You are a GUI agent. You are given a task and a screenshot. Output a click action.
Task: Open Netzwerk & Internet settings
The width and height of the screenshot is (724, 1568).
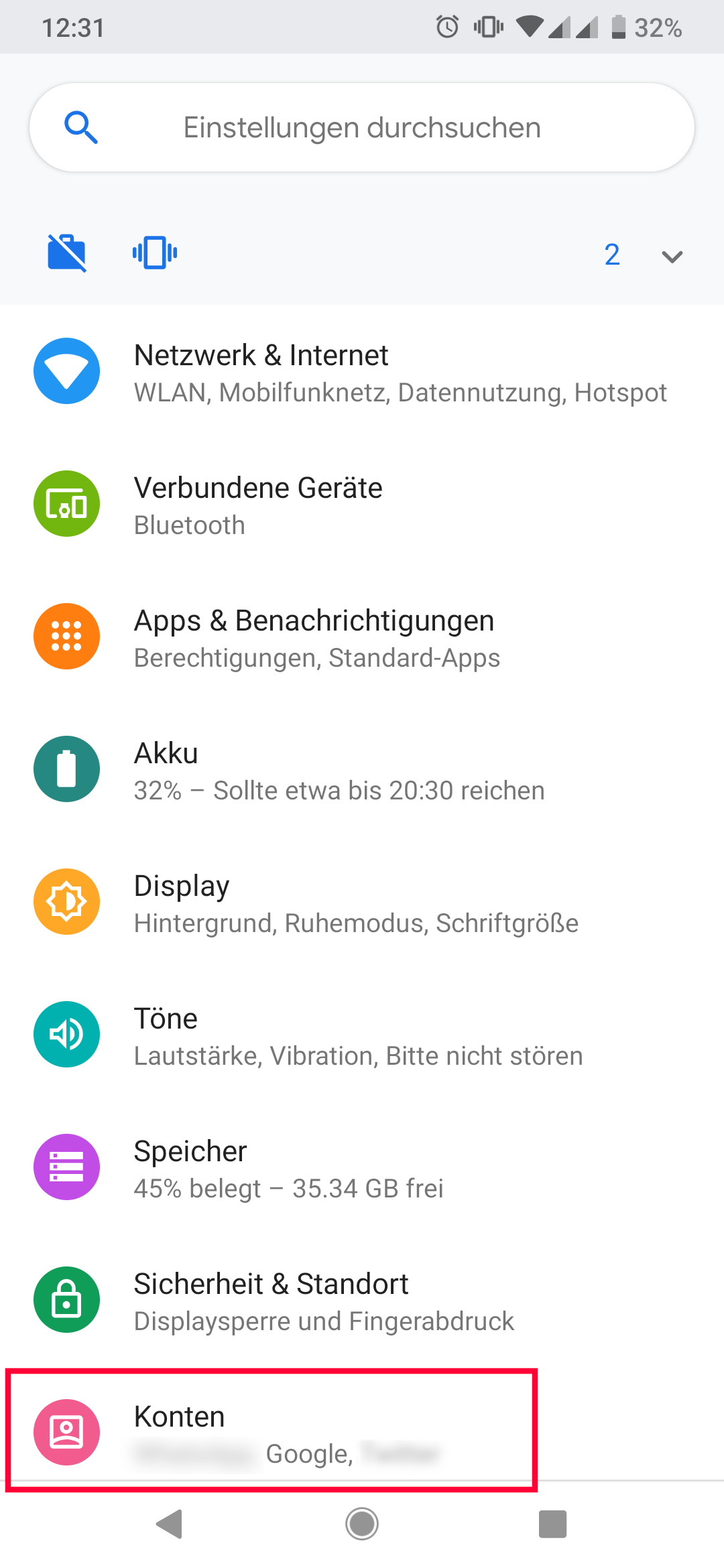click(362, 372)
